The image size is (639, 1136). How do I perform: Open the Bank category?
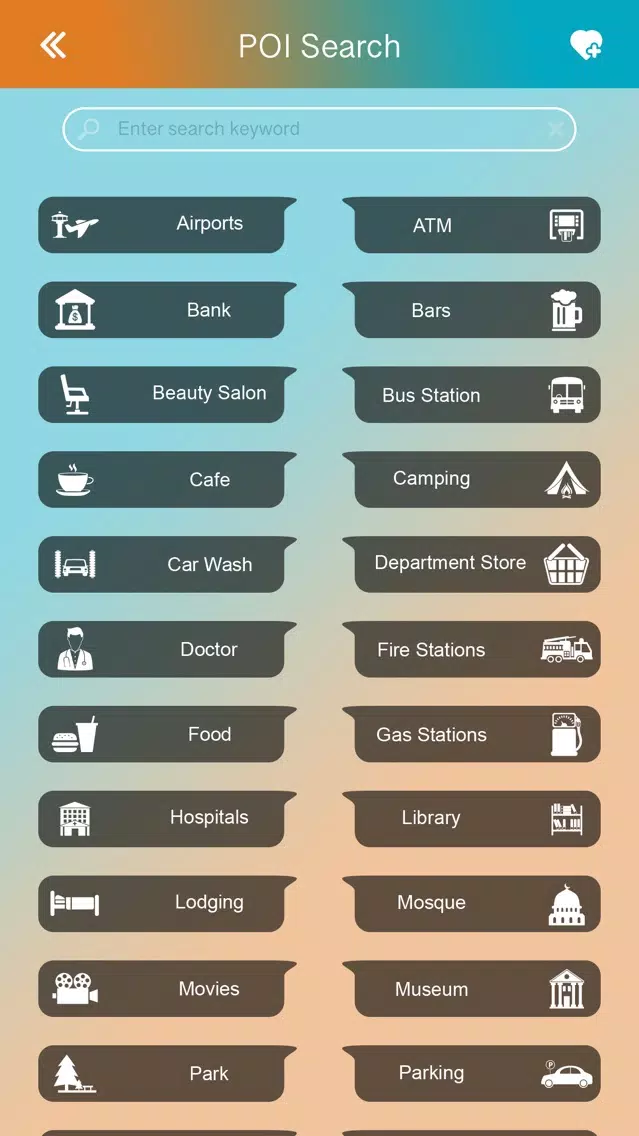tap(167, 309)
